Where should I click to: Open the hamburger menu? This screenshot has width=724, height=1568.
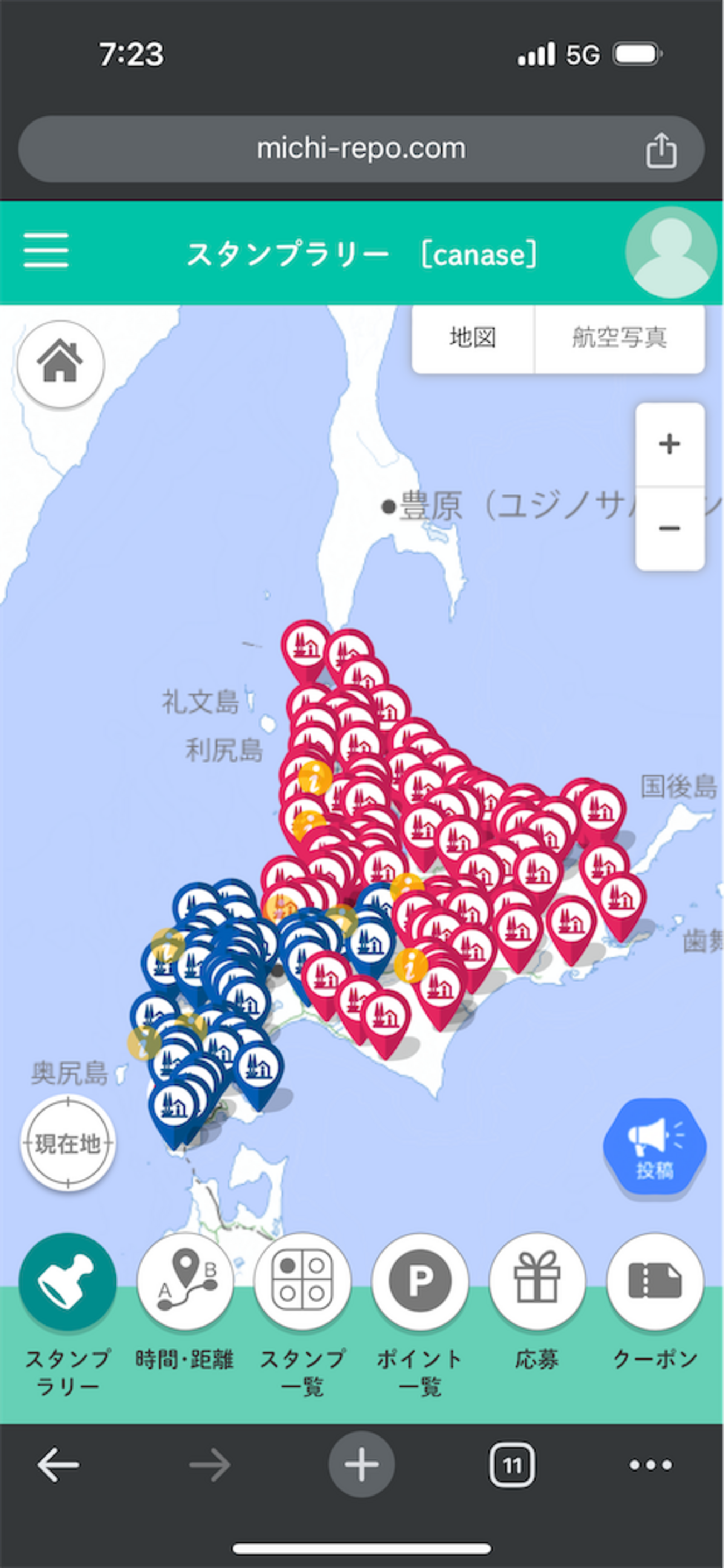click(46, 250)
